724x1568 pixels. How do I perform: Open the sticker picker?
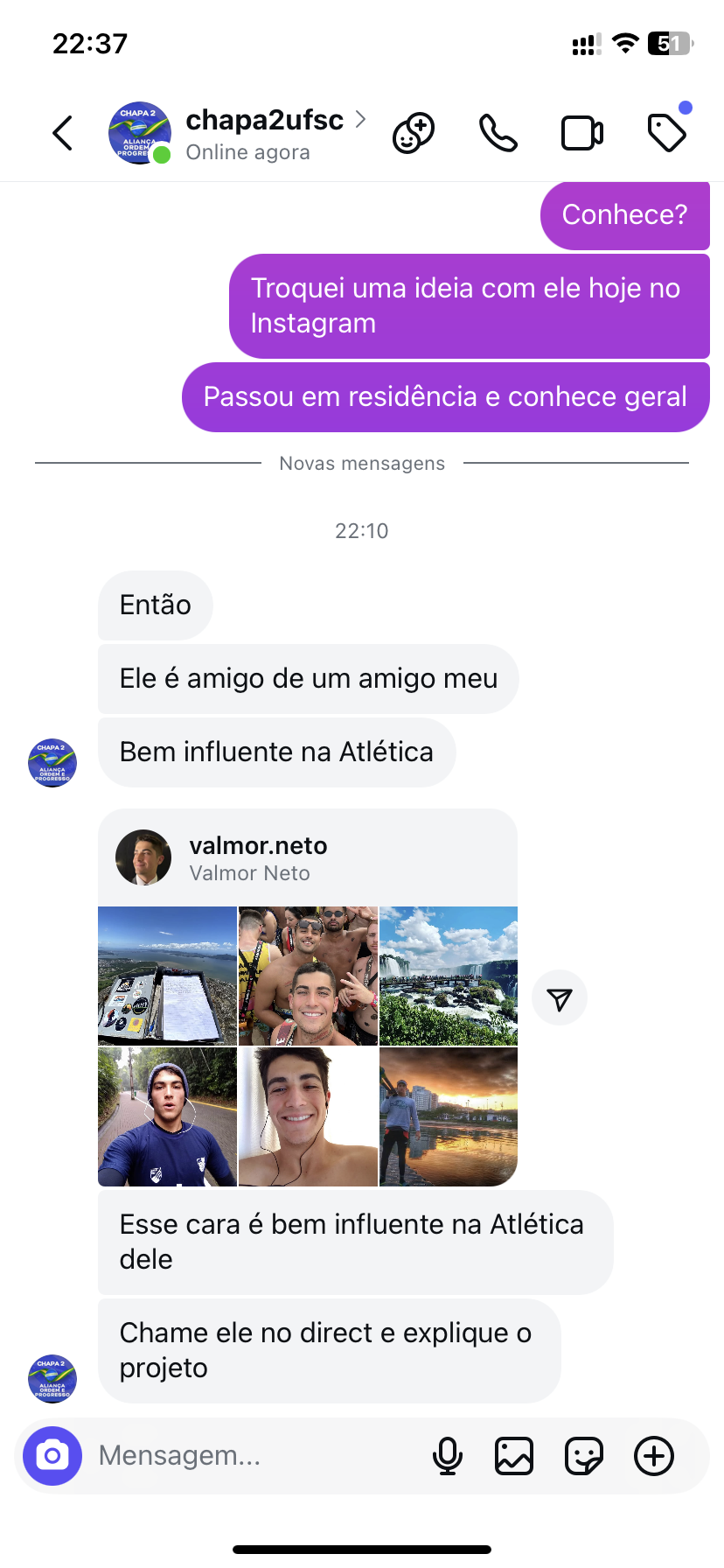tap(584, 1456)
